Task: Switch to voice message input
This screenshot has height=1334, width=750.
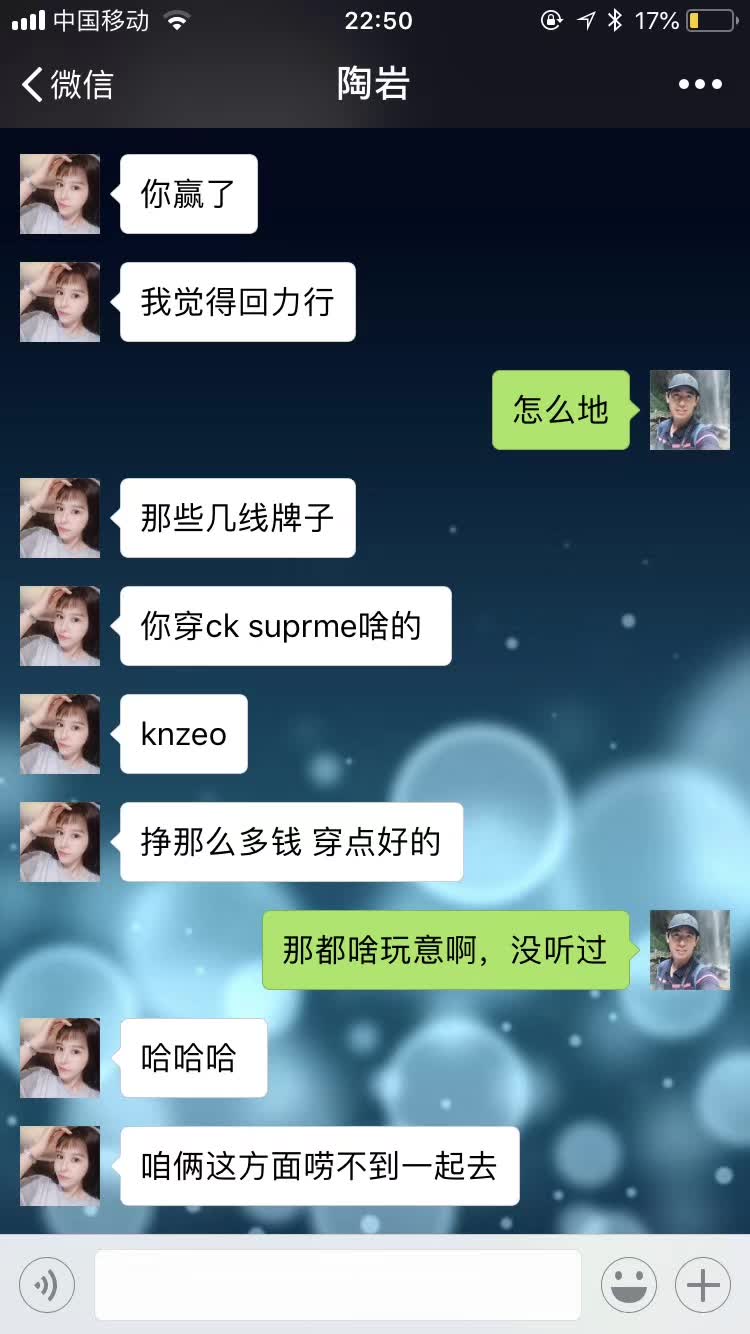Action: pos(47,1285)
